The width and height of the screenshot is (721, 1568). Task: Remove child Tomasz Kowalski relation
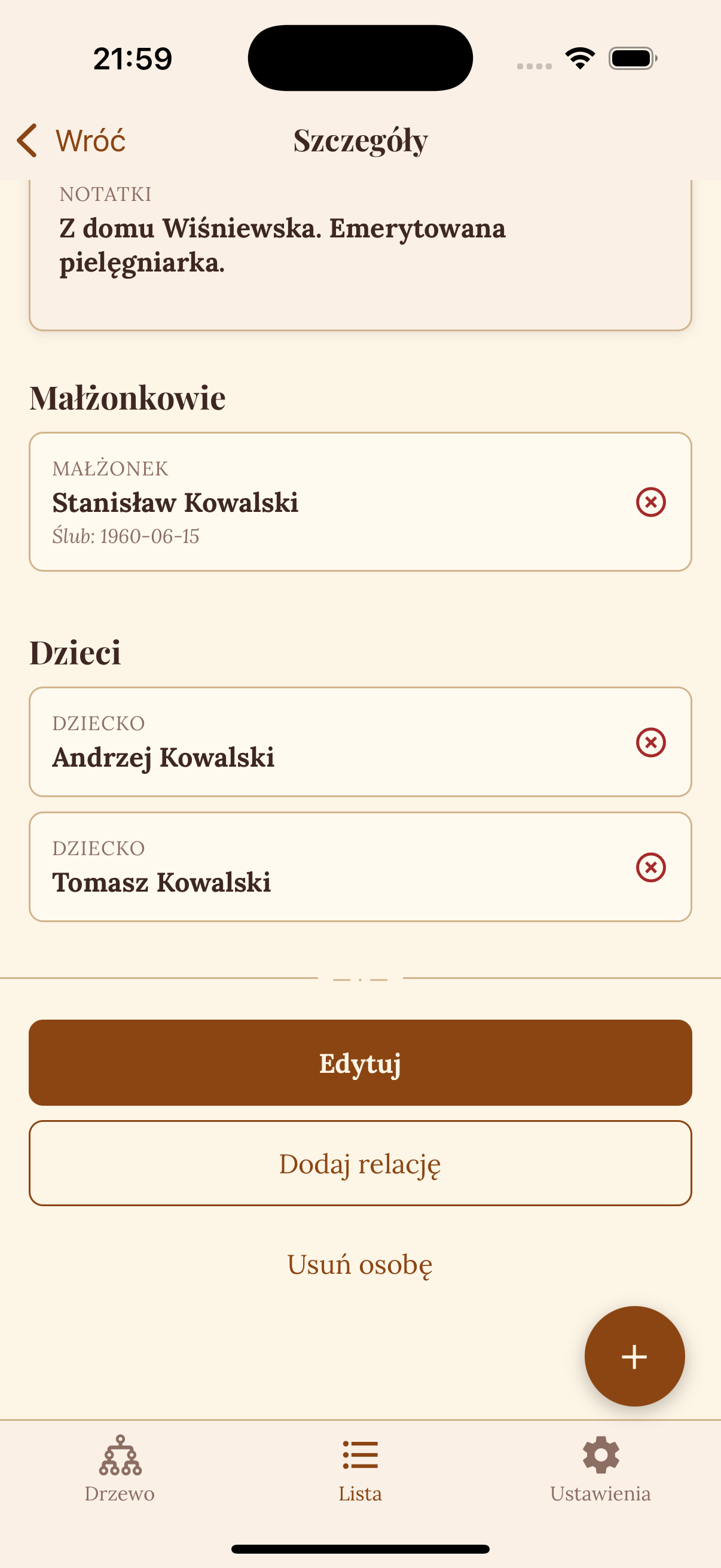coord(650,867)
